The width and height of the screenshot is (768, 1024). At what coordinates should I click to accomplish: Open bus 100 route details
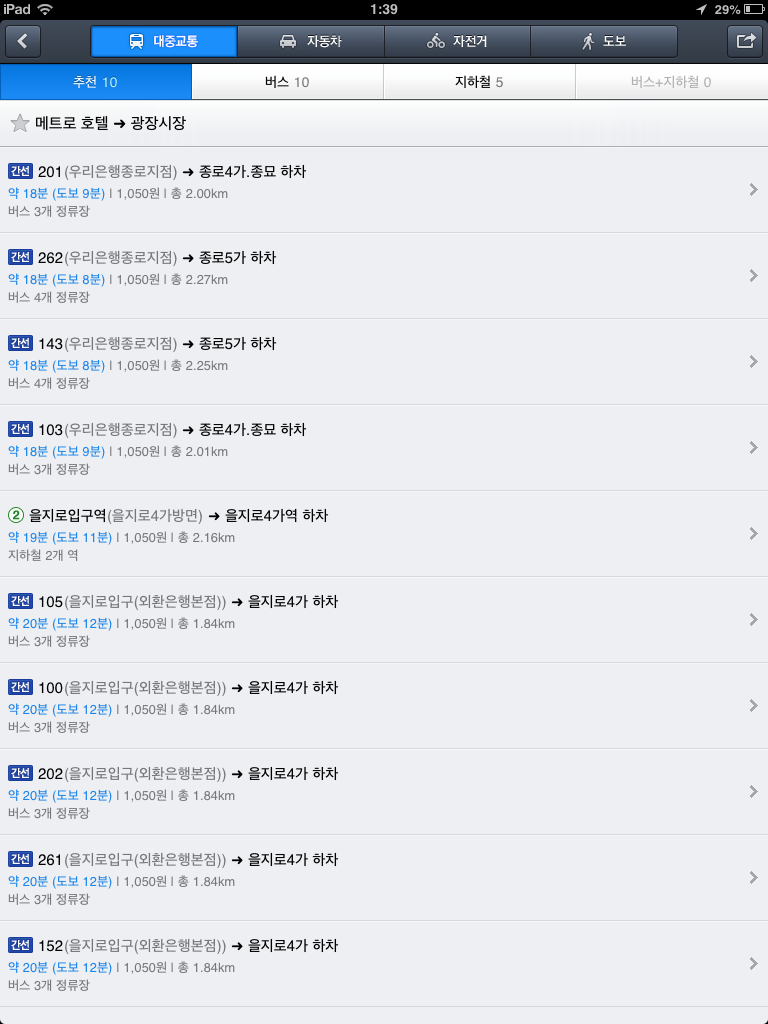(x=384, y=706)
